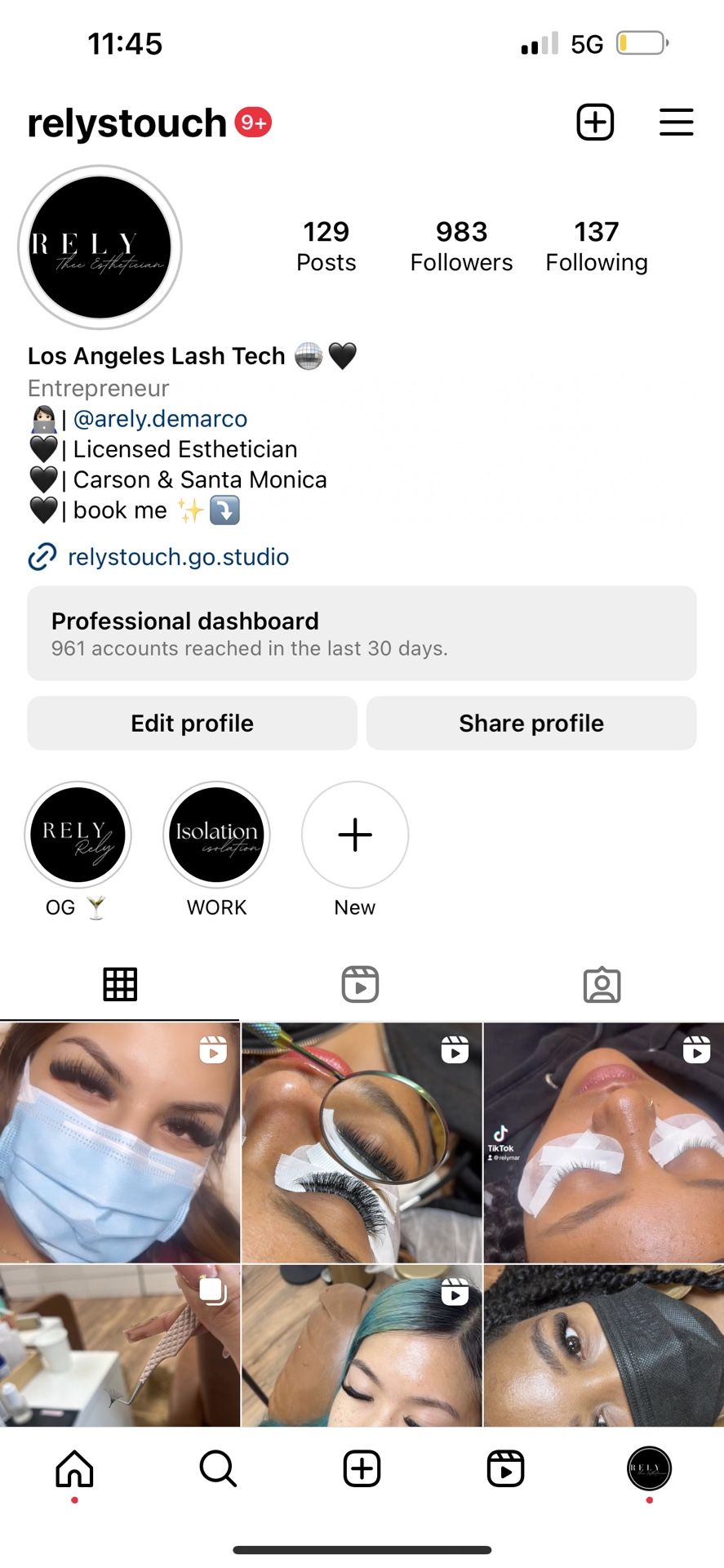View the 137 Following list
The height and width of the screenshot is (1568, 724).
click(x=596, y=246)
